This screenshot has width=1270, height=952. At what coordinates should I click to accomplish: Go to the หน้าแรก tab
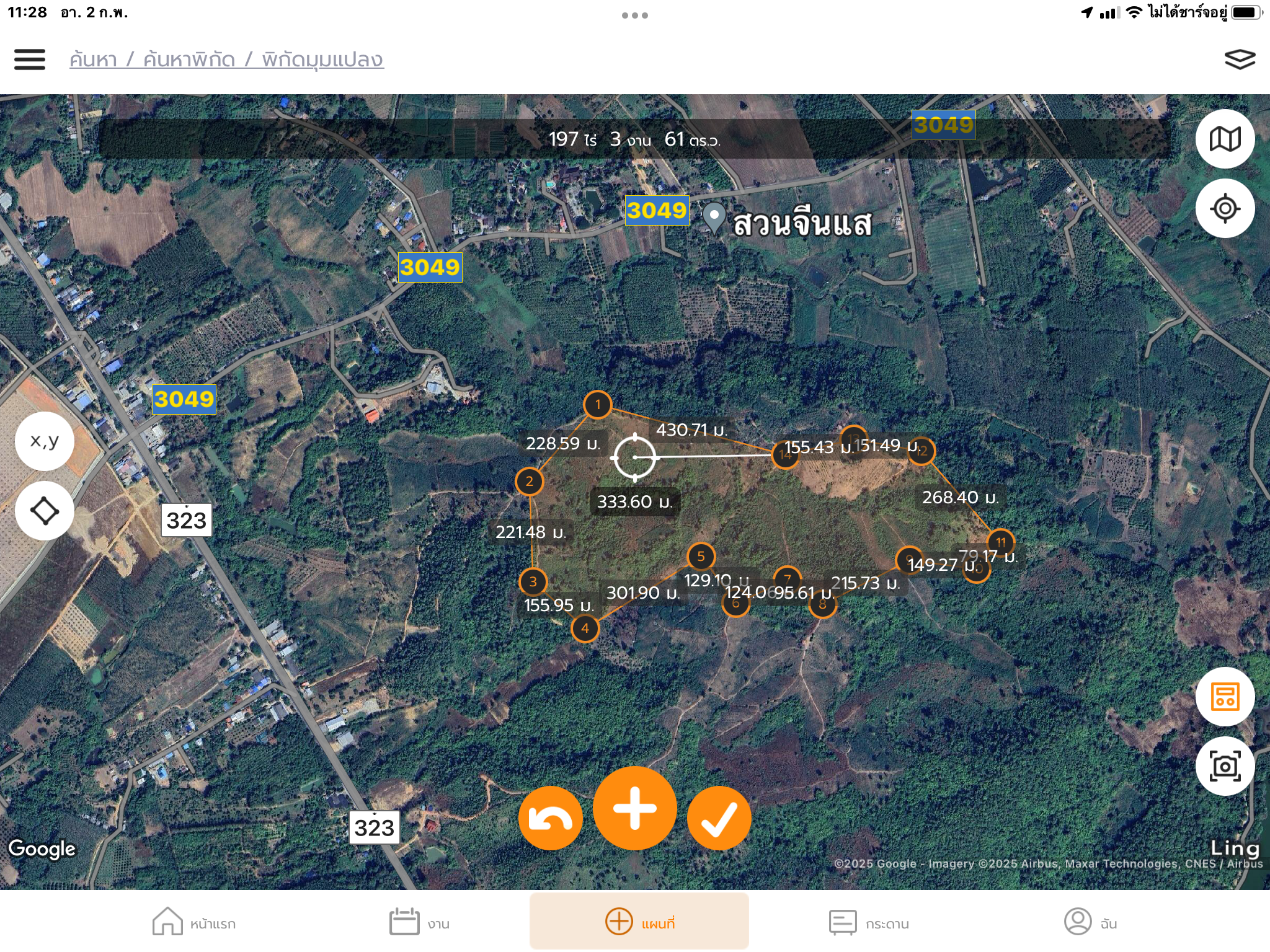[194, 922]
